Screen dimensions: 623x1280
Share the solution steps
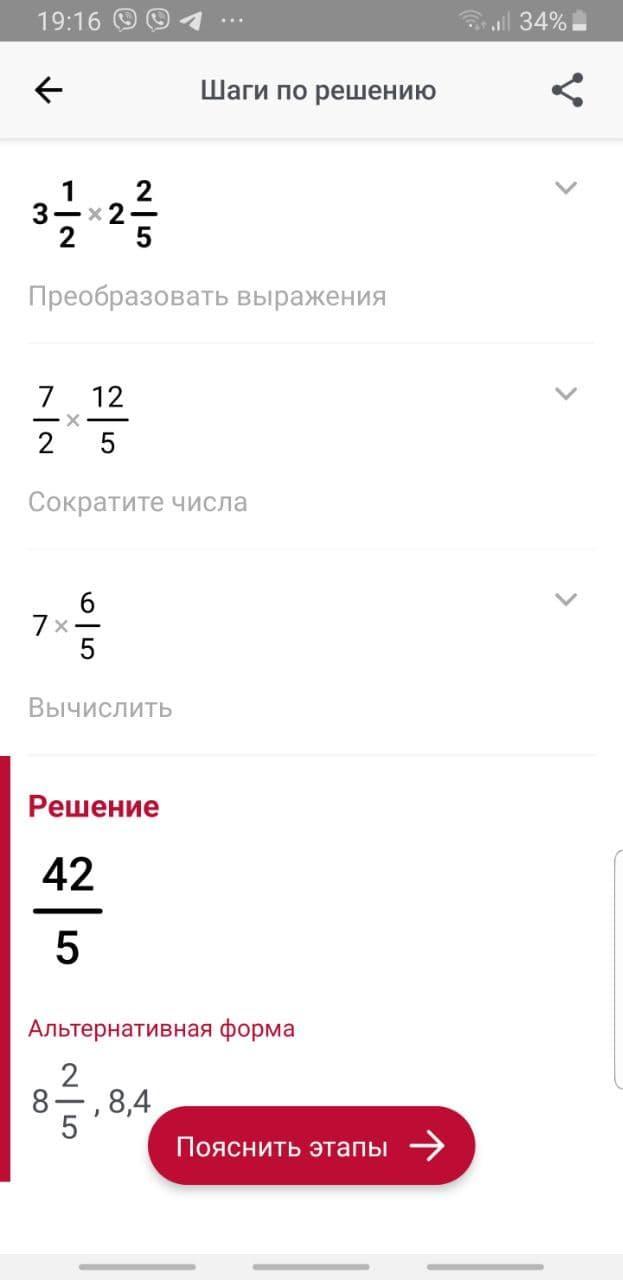point(567,91)
